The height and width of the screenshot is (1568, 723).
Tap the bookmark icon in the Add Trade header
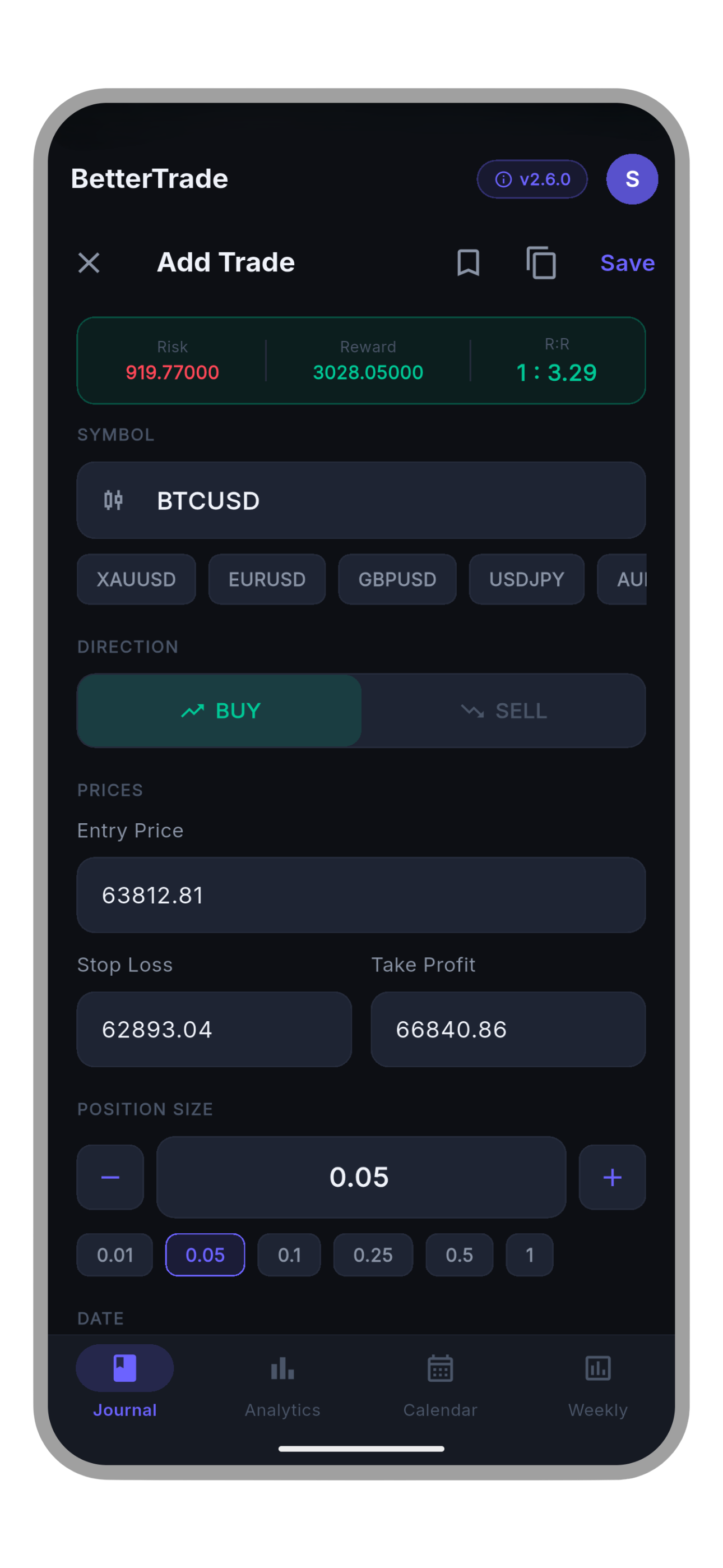click(x=468, y=263)
